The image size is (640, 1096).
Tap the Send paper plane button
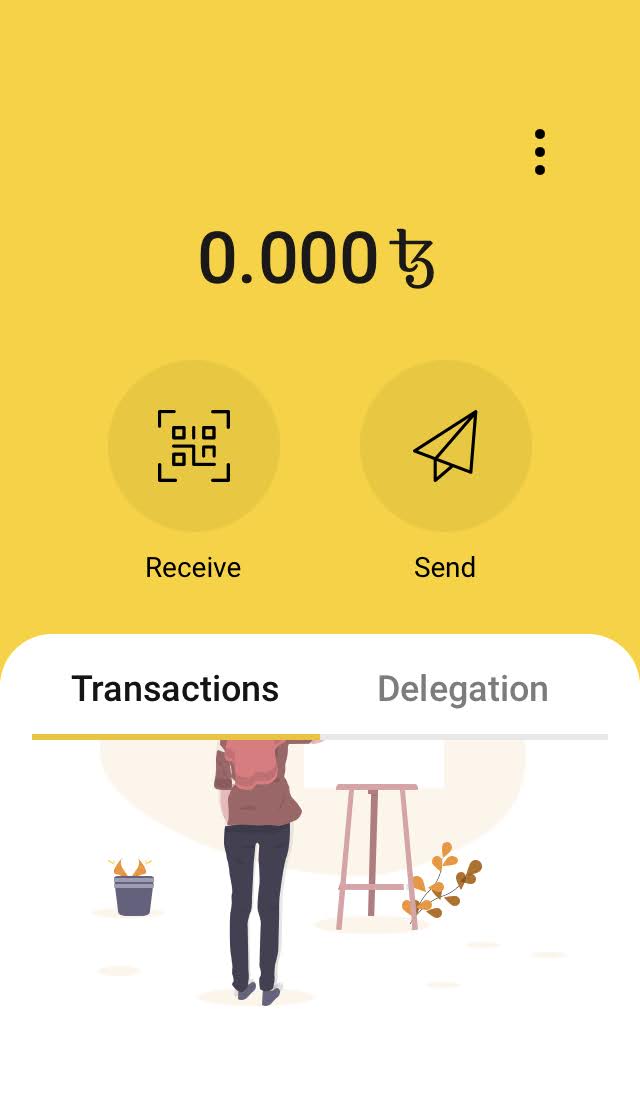[x=445, y=446]
